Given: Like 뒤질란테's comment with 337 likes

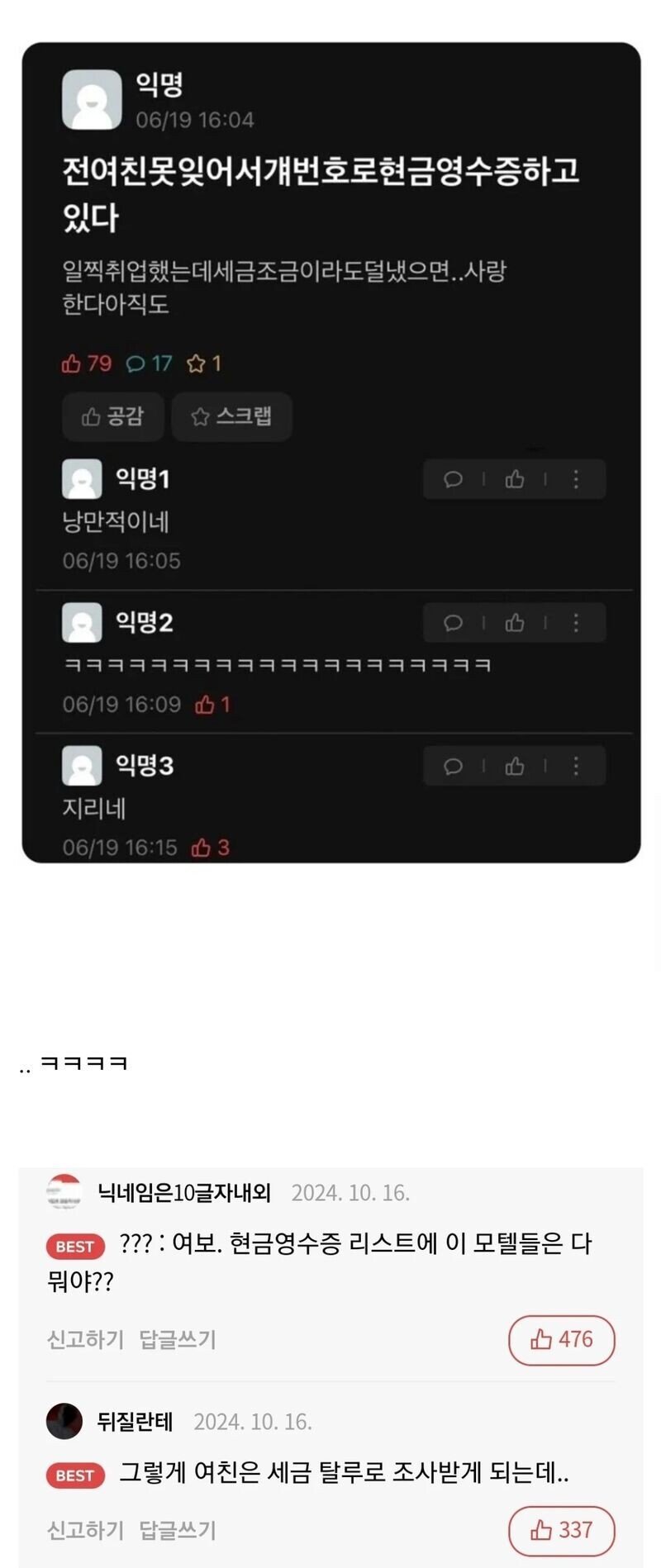Looking at the screenshot, I should coord(561,1530).
